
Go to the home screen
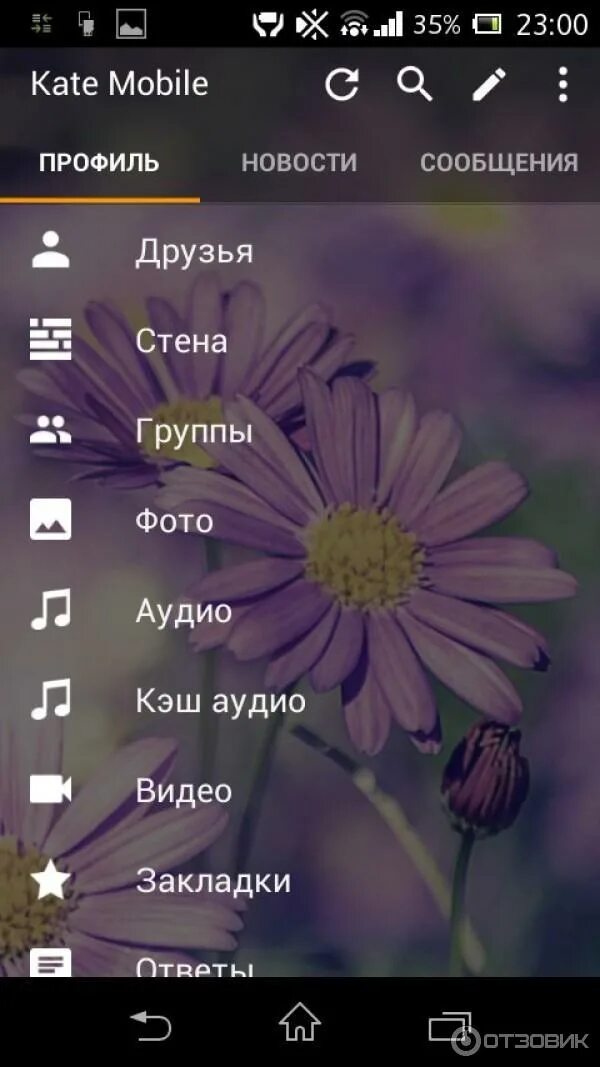pos(300,1022)
